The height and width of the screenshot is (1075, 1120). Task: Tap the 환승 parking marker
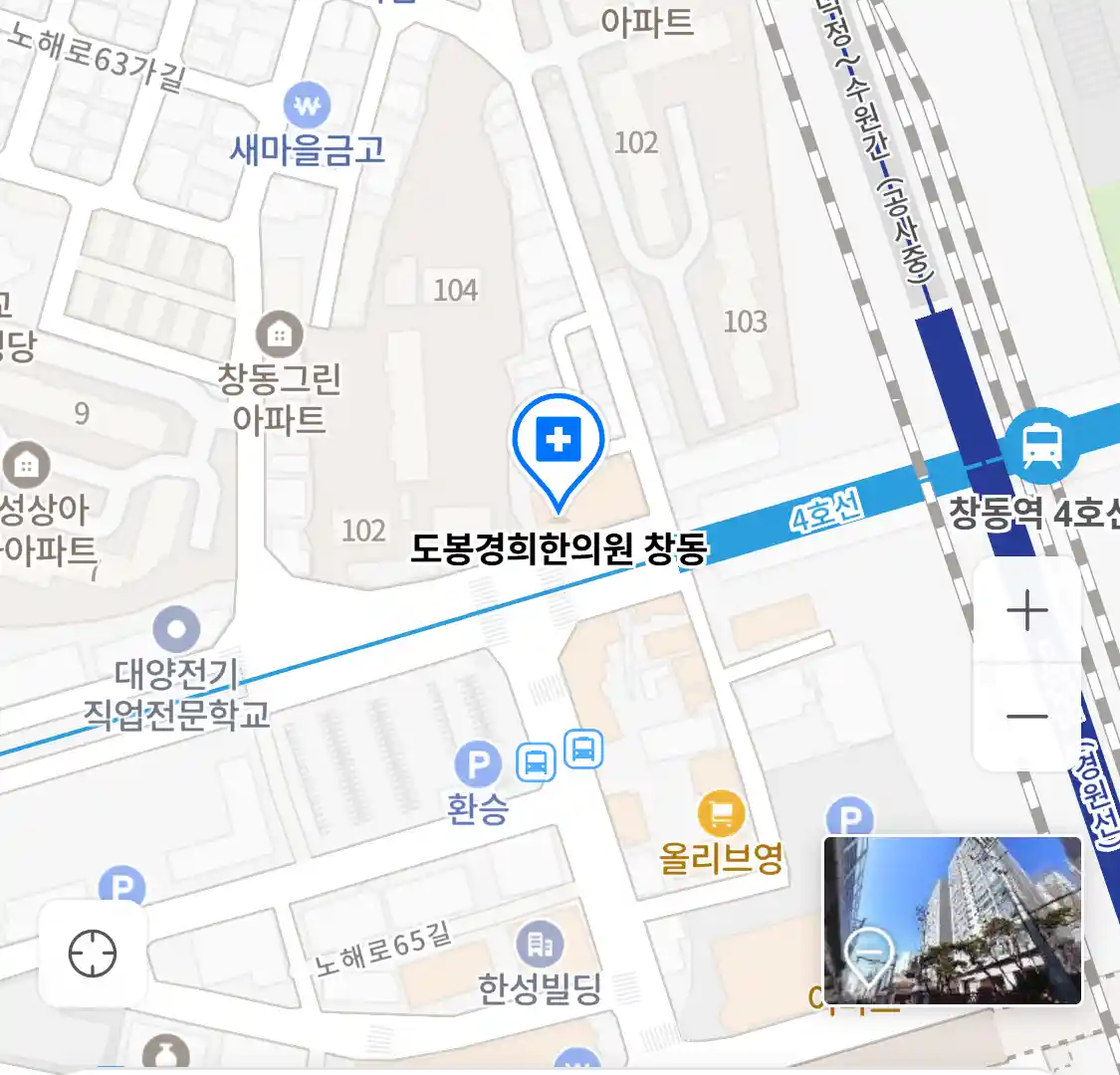[x=478, y=766]
